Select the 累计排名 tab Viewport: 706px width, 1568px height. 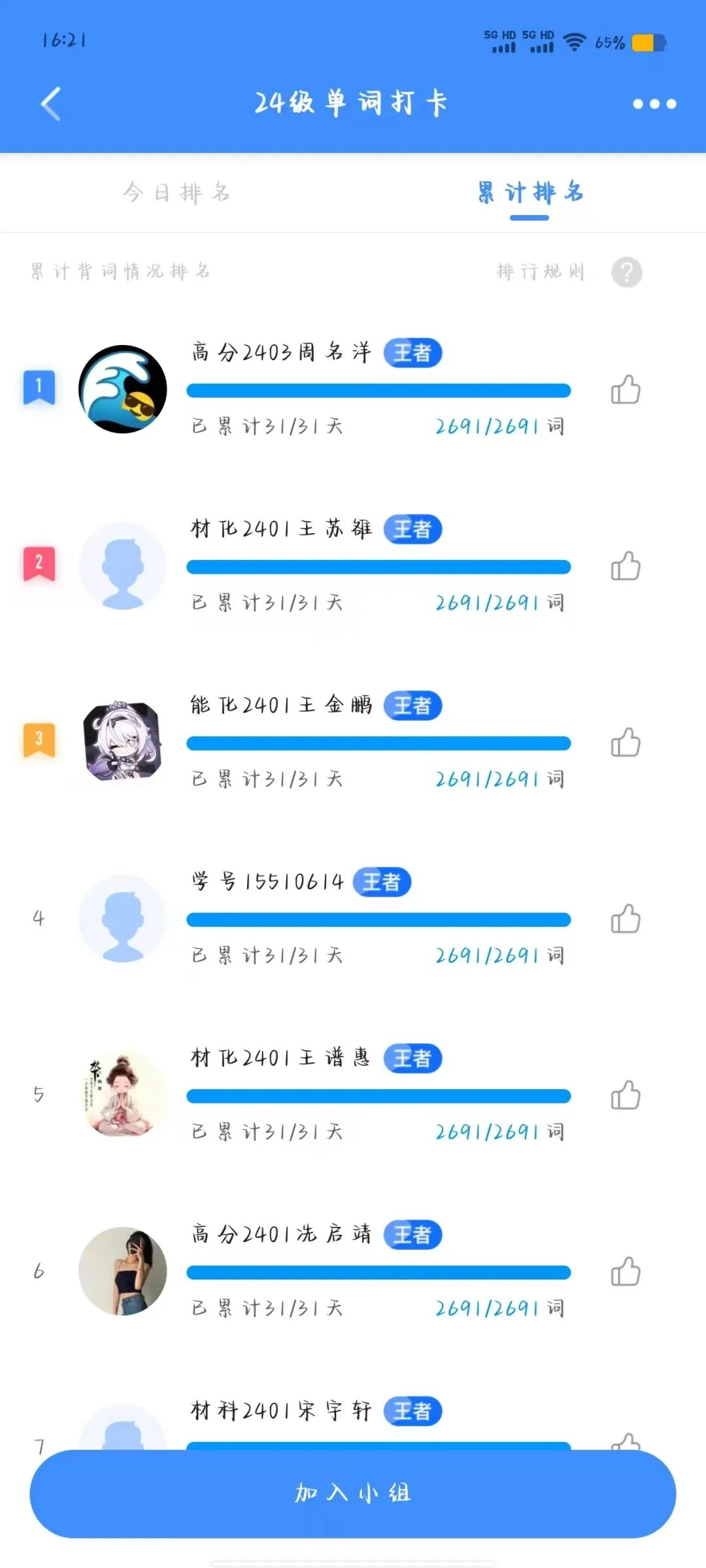point(529,193)
